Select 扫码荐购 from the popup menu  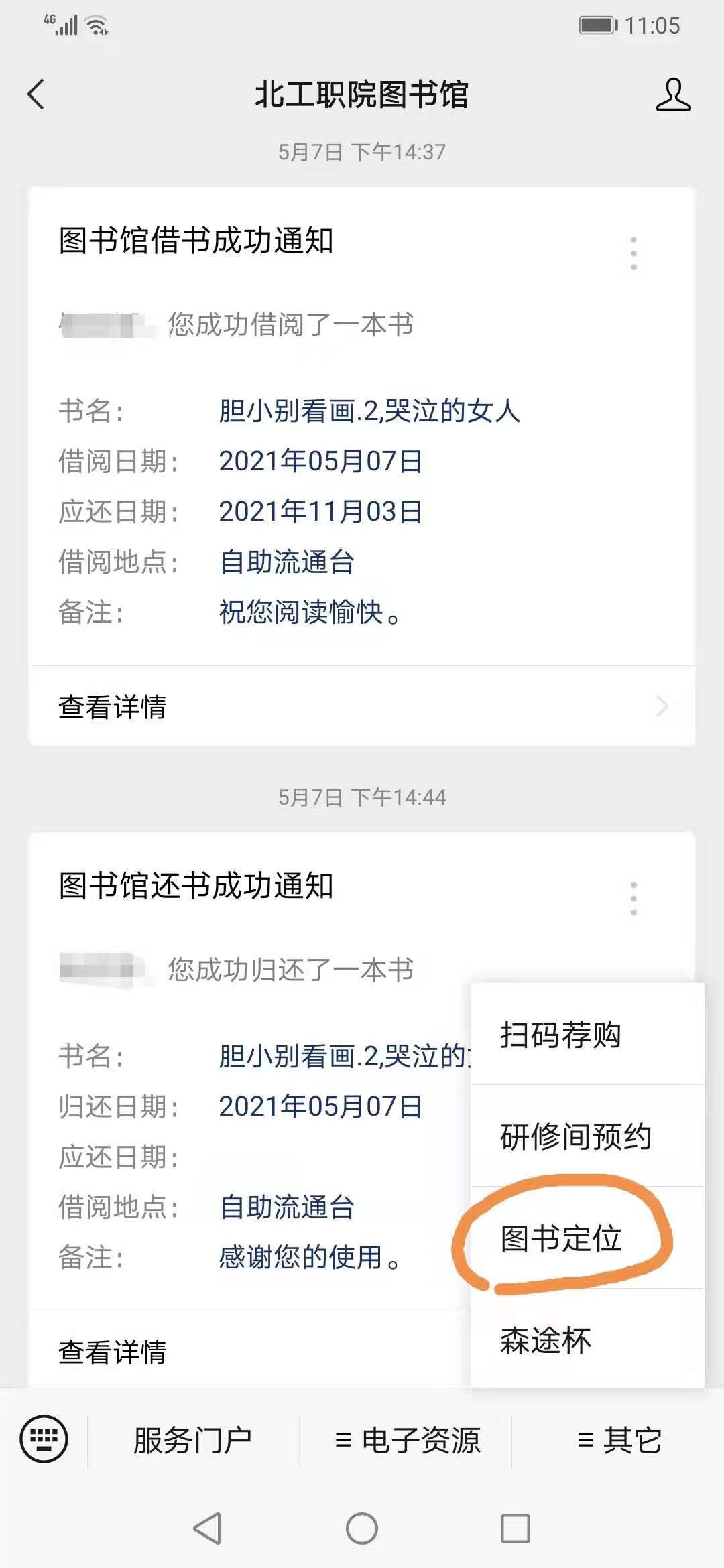[587, 1034]
